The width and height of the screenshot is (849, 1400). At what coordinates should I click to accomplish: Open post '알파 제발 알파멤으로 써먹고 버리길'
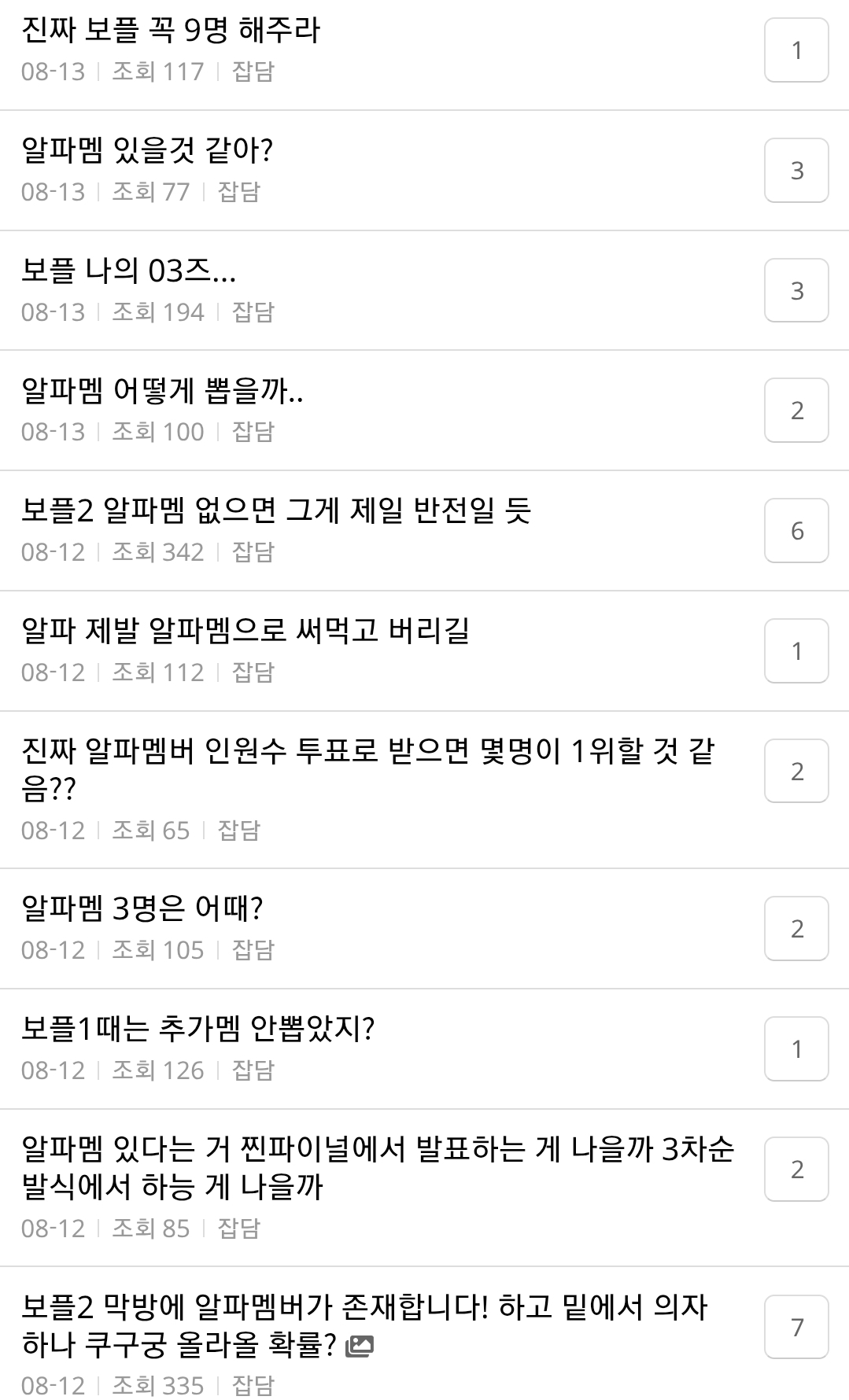(245, 631)
